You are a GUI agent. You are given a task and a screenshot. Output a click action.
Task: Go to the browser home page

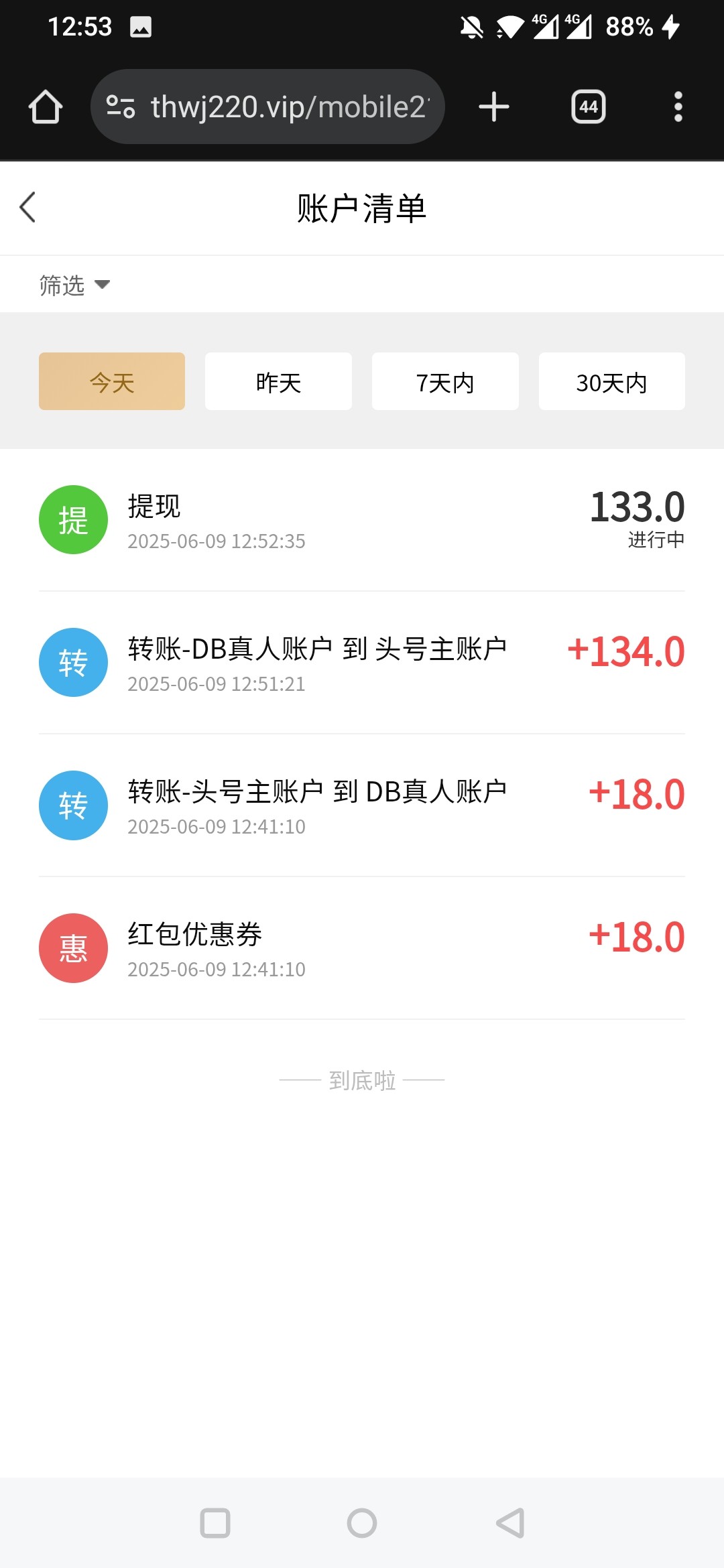[x=46, y=107]
